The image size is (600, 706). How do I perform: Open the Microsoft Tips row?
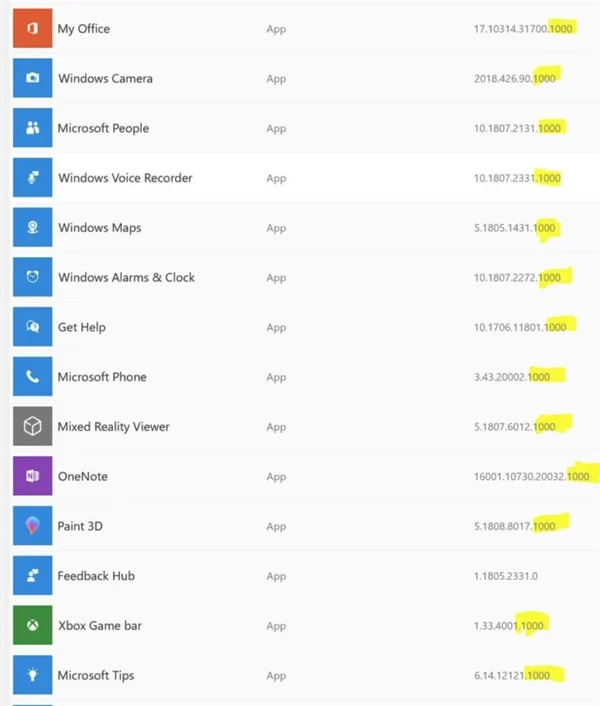click(x=96, y=675)
